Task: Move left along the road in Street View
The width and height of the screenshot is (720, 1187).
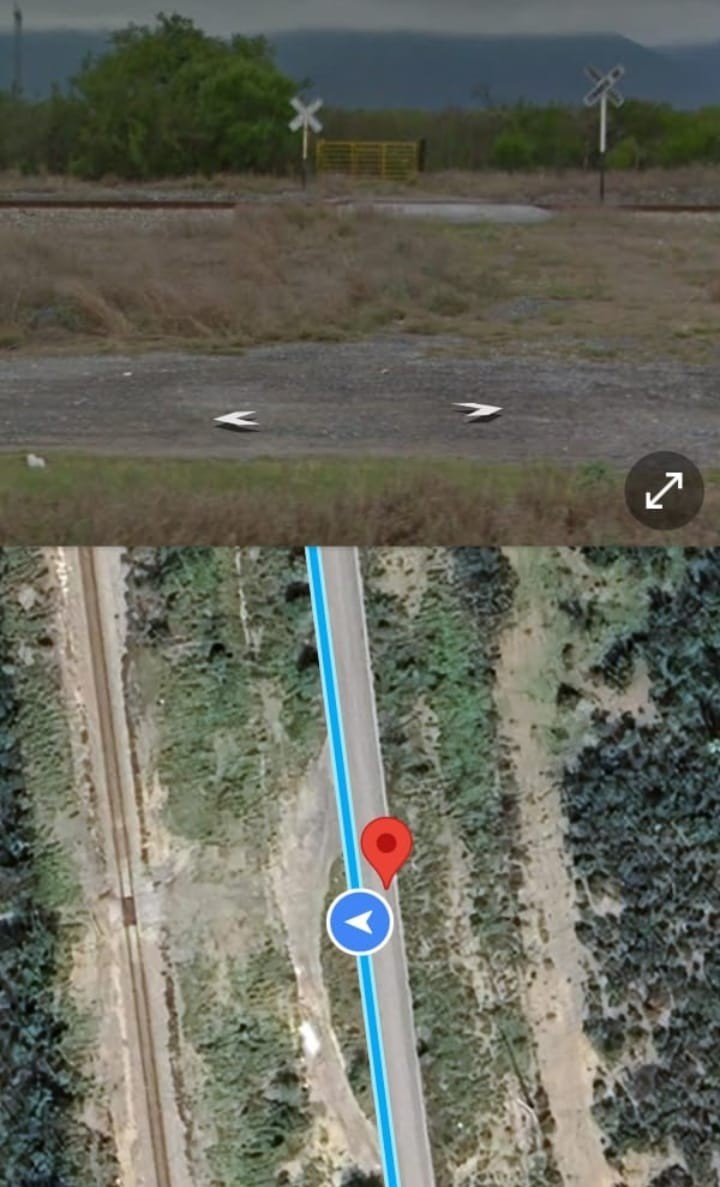Action: [236, 419]
